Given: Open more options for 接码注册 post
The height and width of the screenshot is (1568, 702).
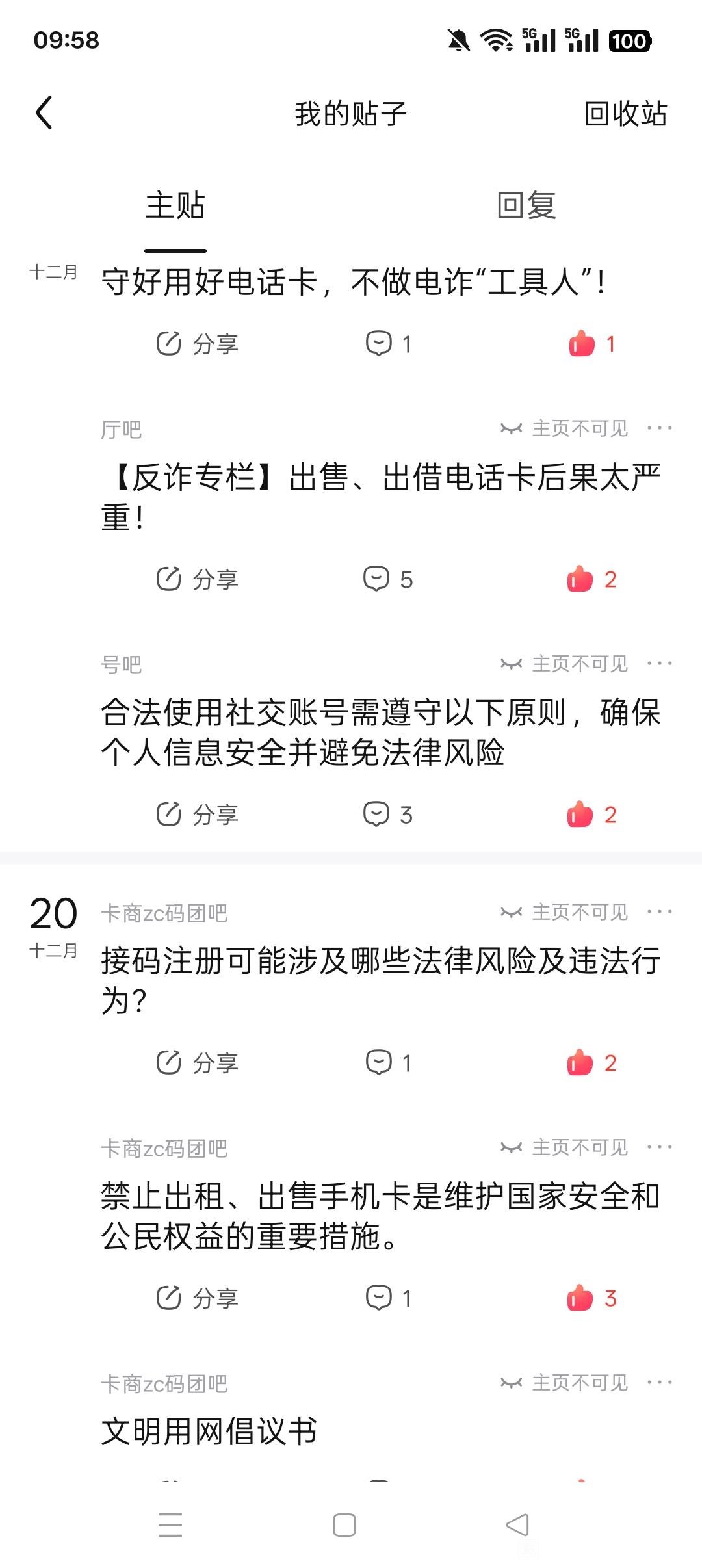Looking at the screenshot, I should [659, 912].
